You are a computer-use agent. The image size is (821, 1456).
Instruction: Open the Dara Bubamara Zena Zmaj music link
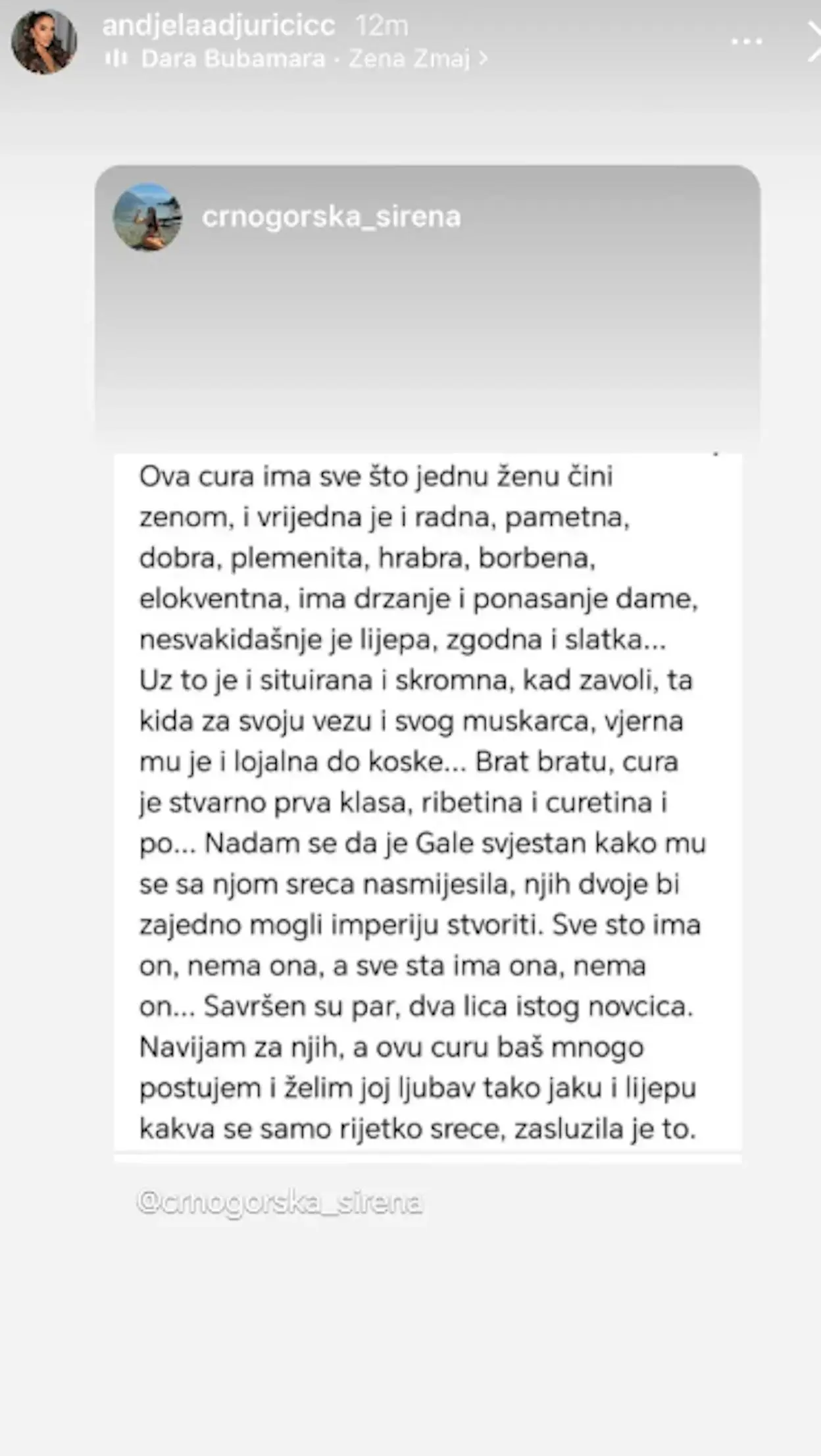(x=306, y=59)
